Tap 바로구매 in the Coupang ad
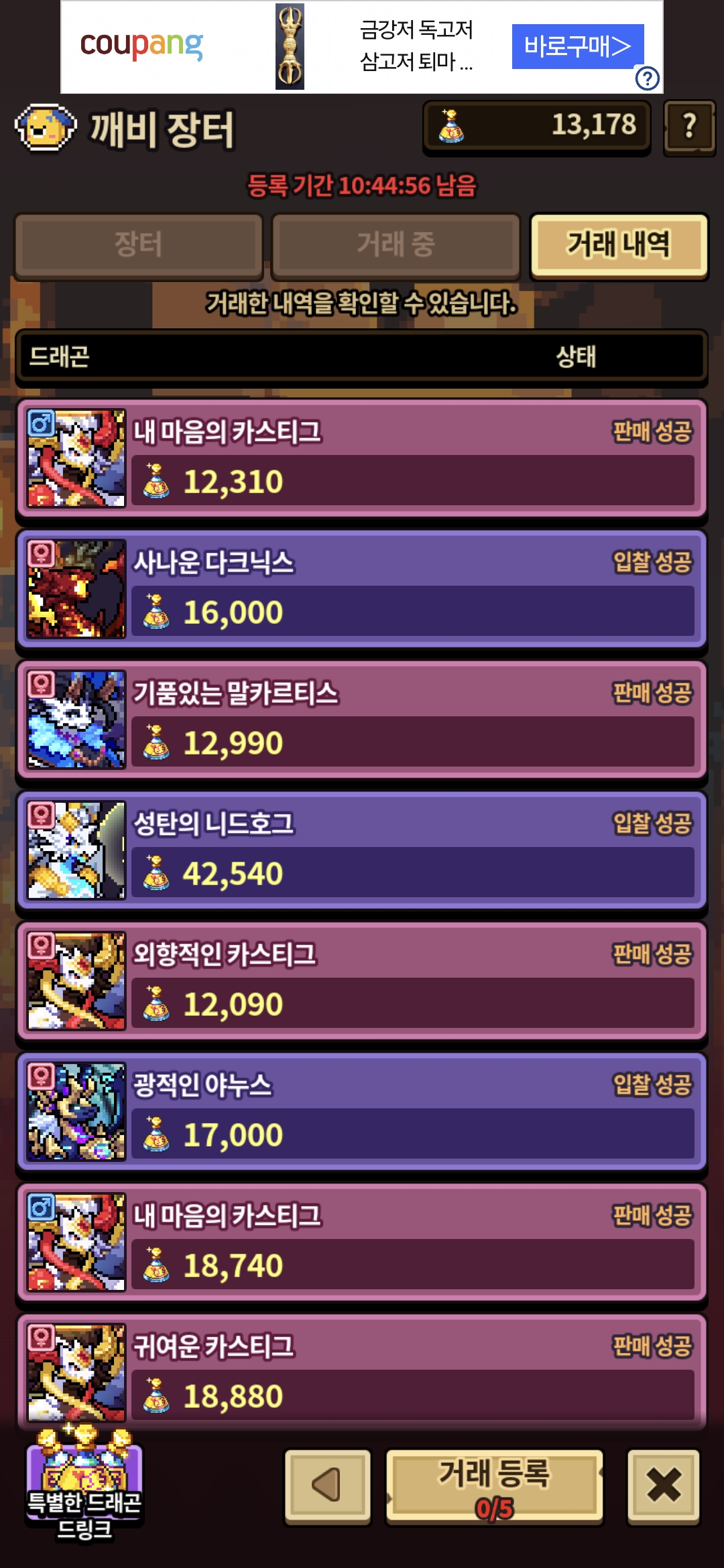This screenshot has height=1568, width=724. (x=577, y=46)
